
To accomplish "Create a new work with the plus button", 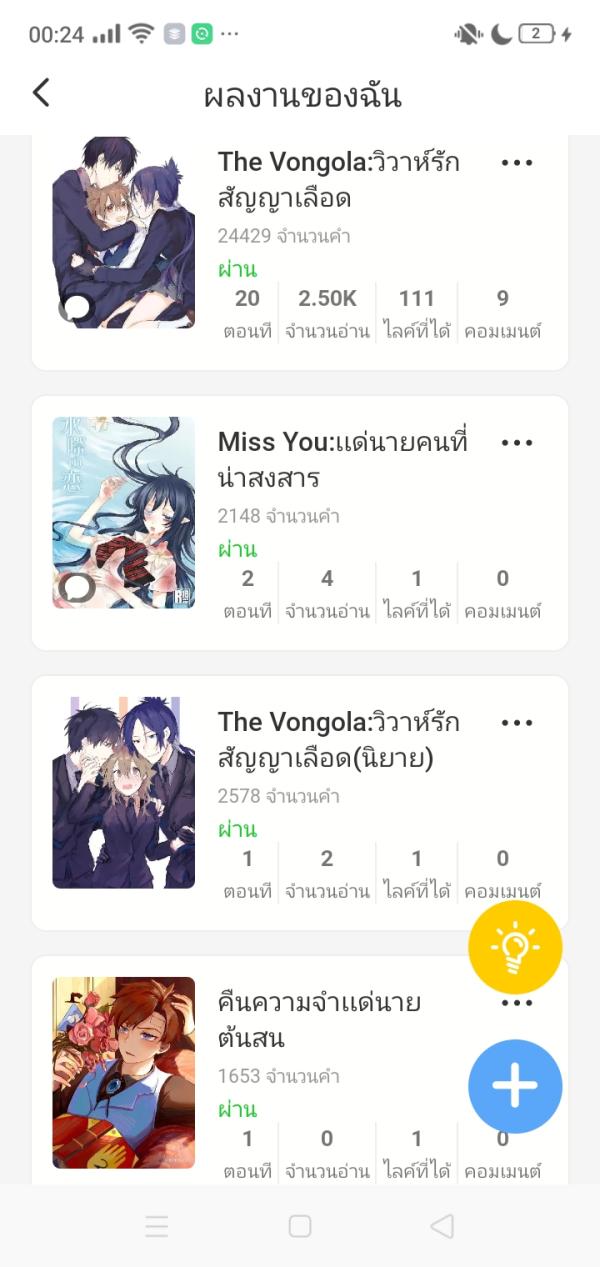I will point(515,1086).
